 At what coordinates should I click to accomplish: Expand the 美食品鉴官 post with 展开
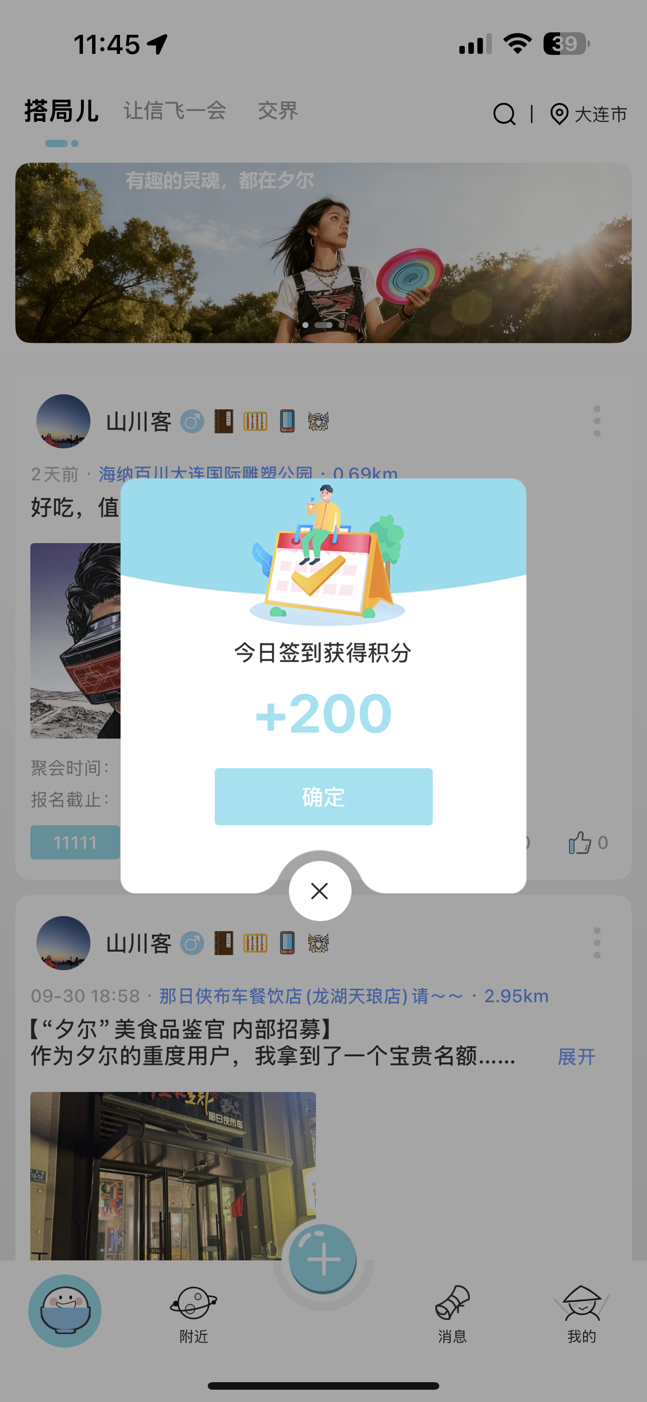coord(576,1057)
